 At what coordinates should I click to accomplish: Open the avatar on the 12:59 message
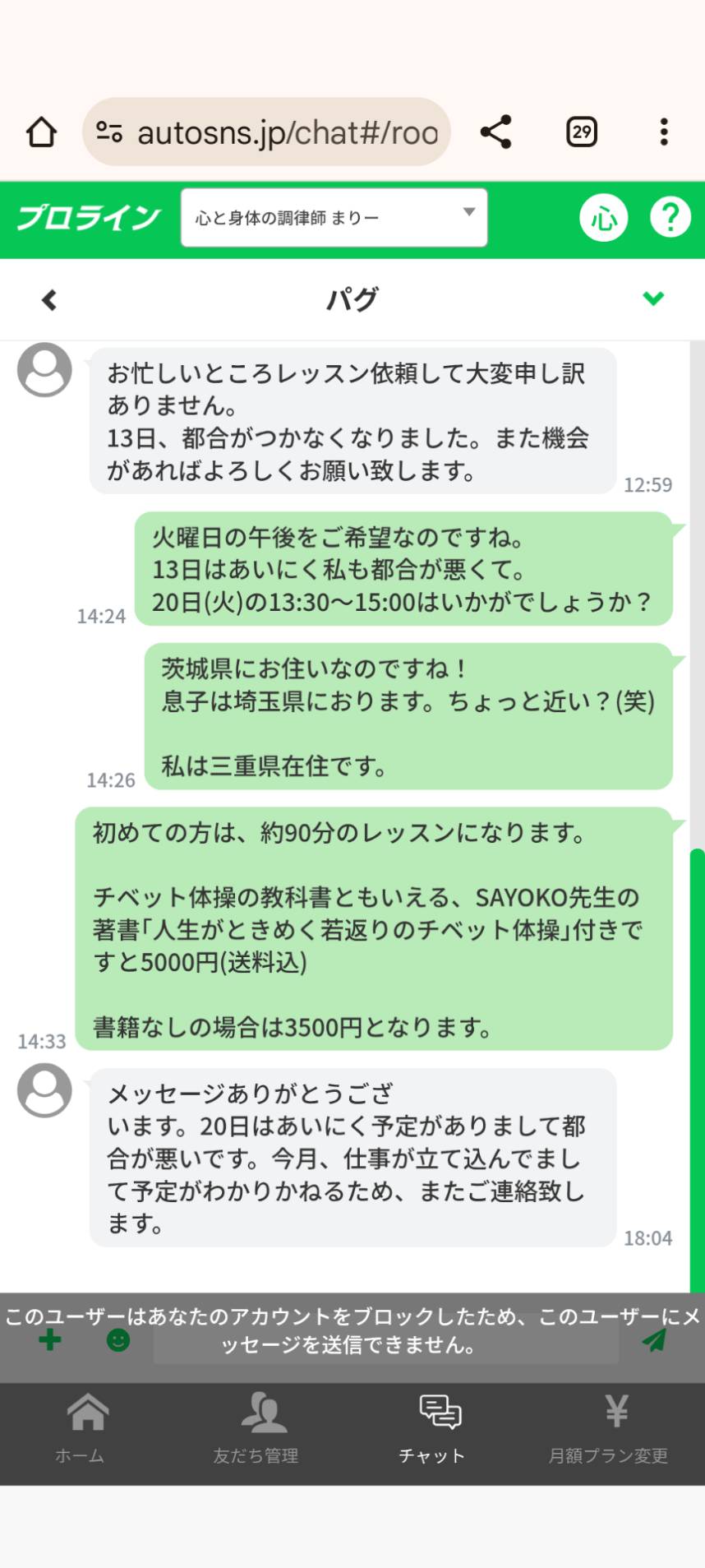click(44, 370)
